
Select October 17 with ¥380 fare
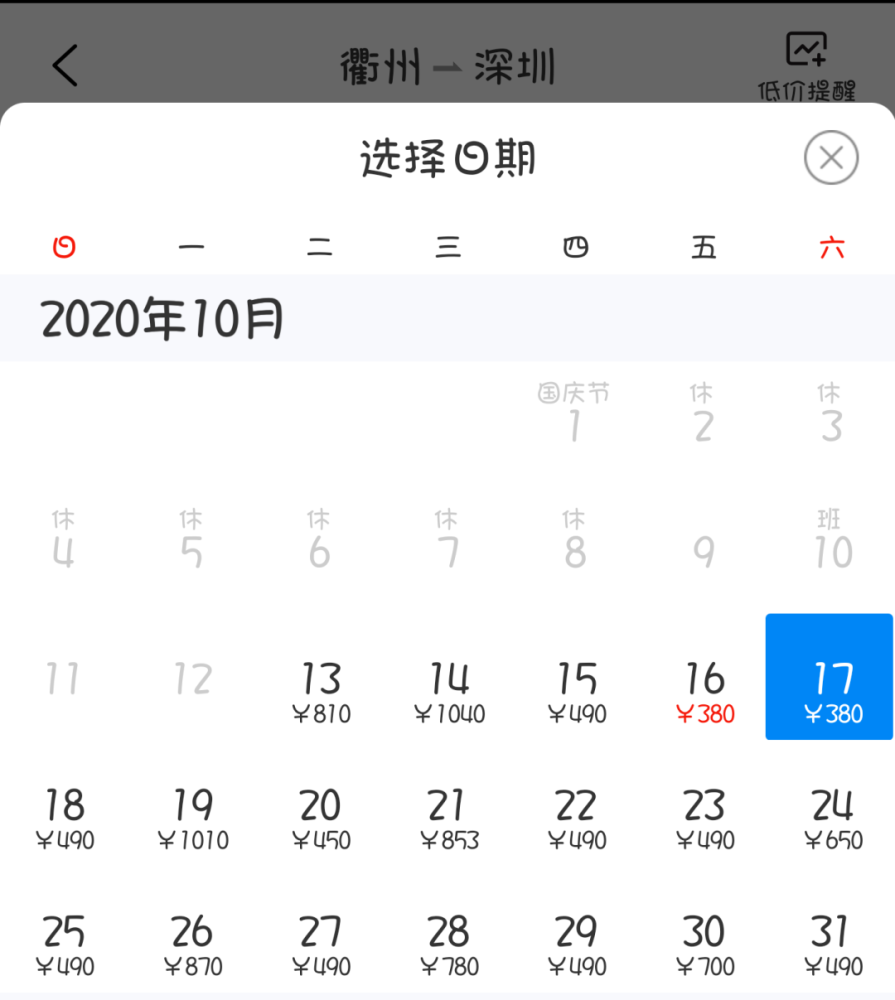pos(829,677)
